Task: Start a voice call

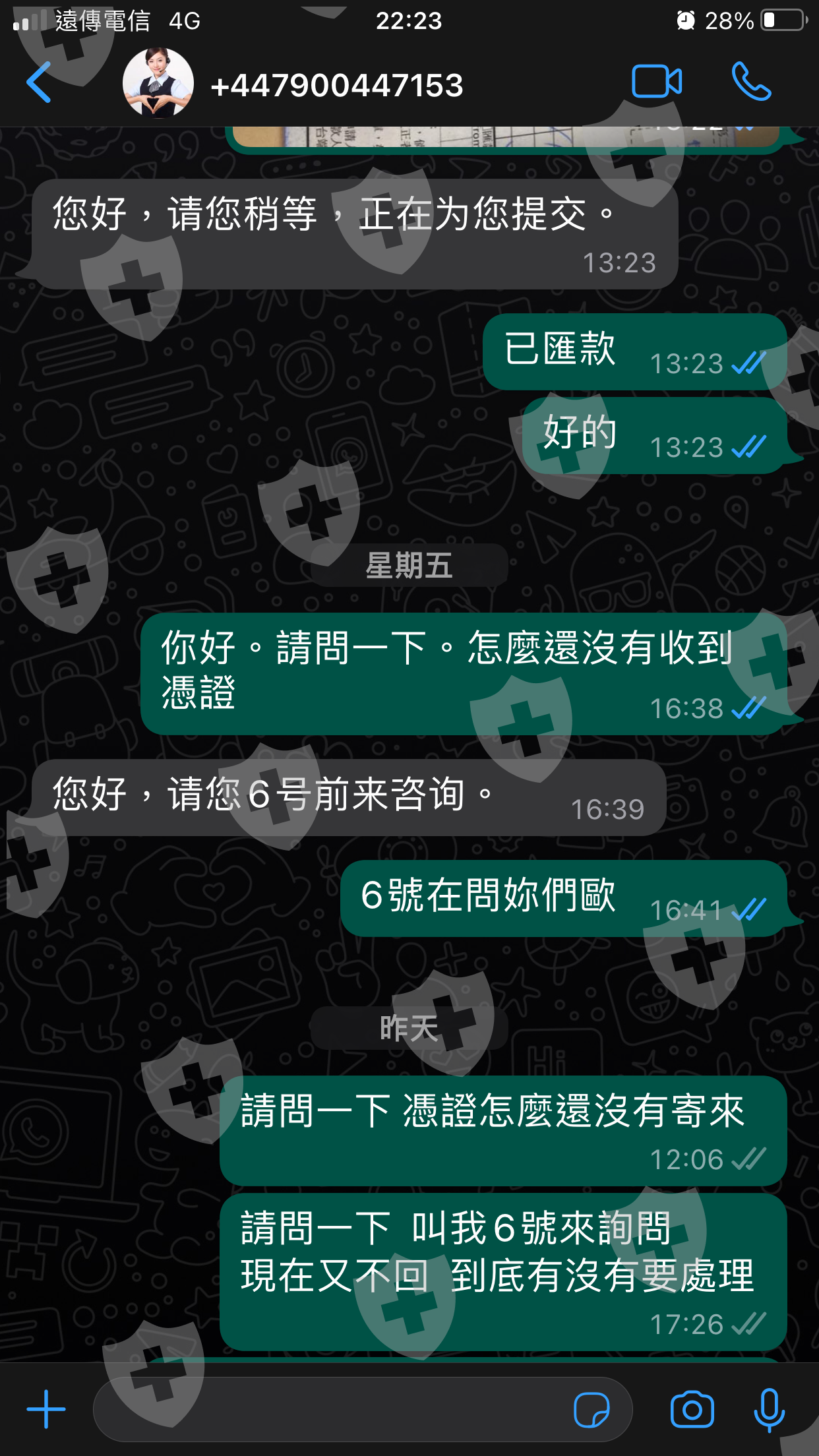Action: pyautogui.click(x=751, y=82)
